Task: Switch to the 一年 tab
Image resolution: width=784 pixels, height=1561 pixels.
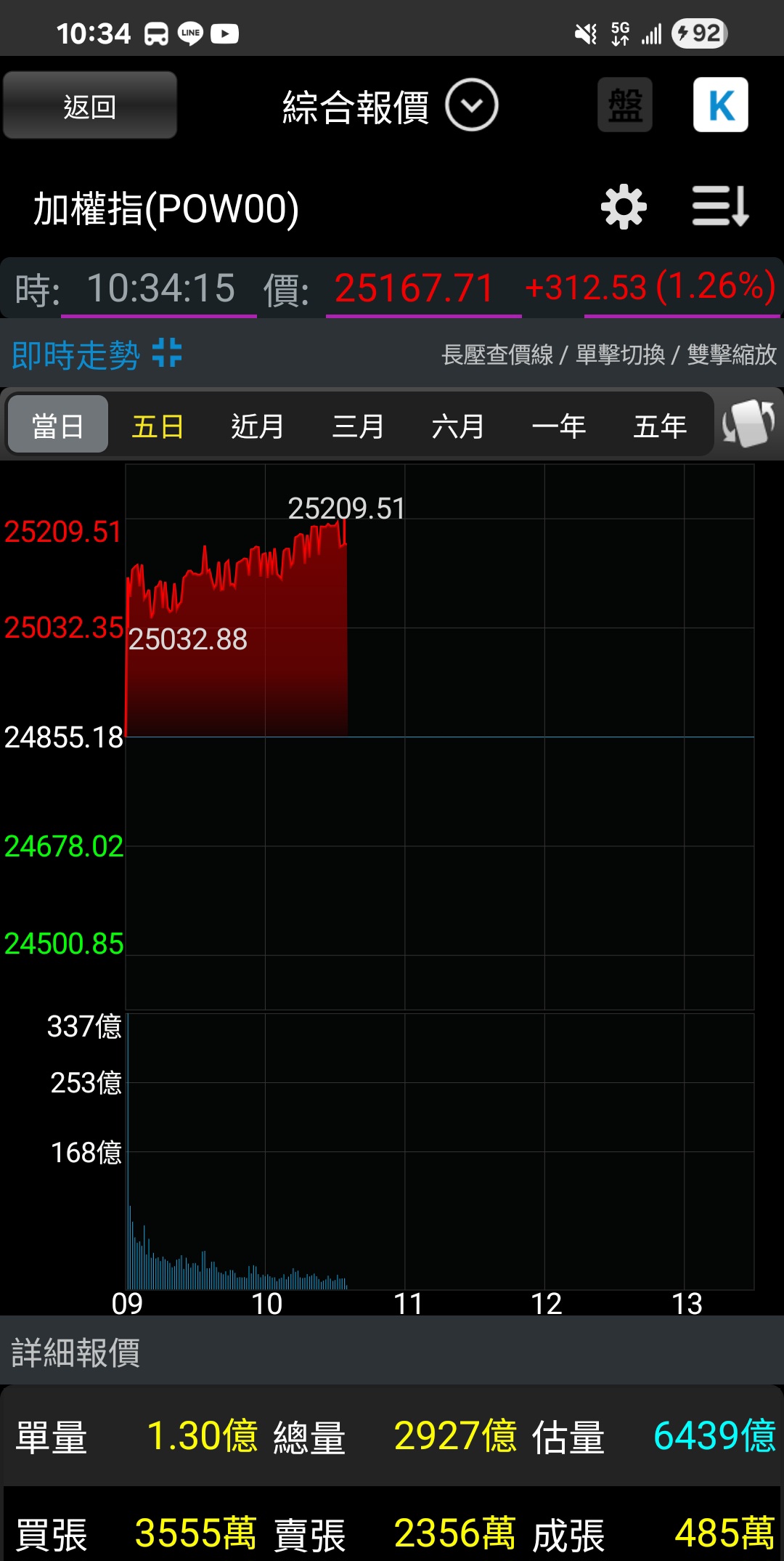Action: (559, 426)
